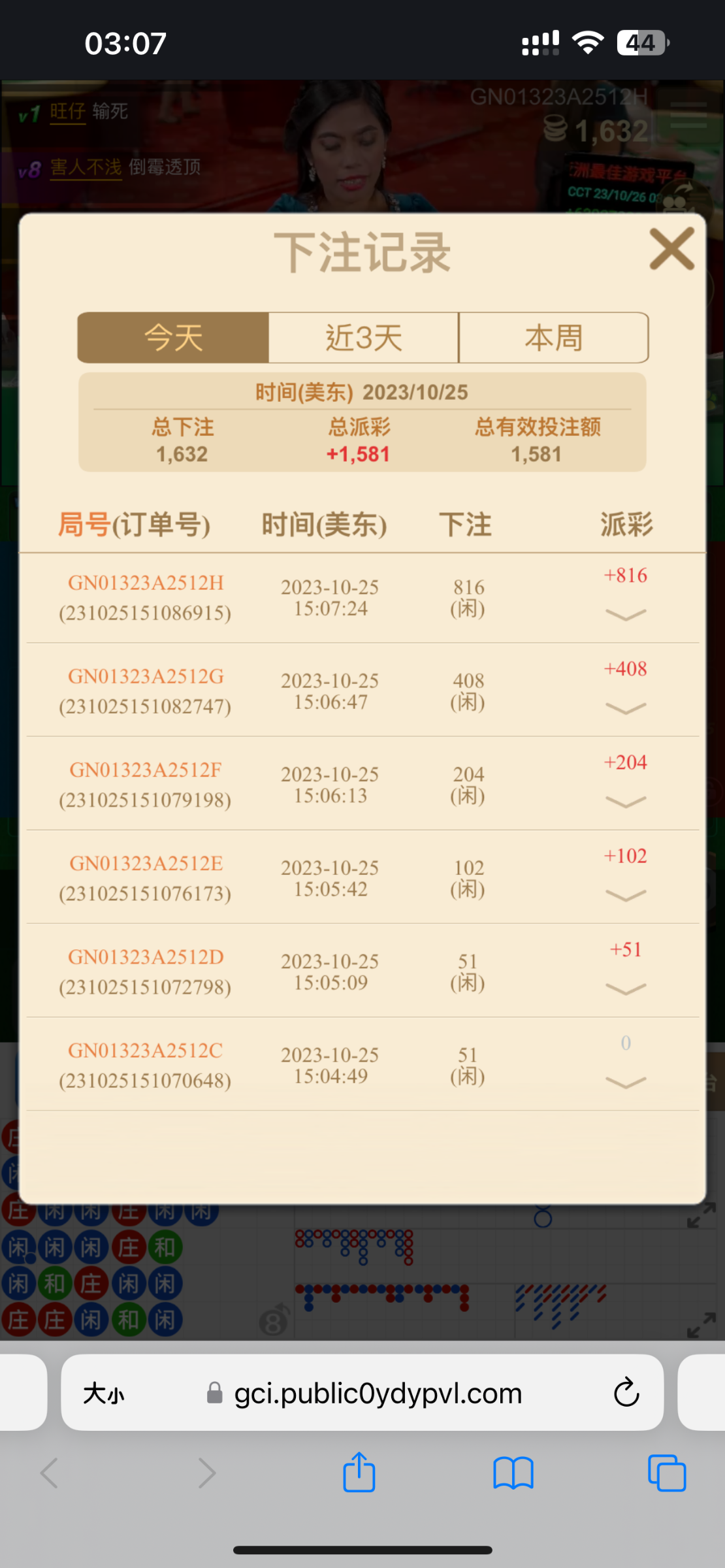Expand details for round GN01323A2512D
Viewport: 725px width, 1568px height.
[x=626, y=989]
